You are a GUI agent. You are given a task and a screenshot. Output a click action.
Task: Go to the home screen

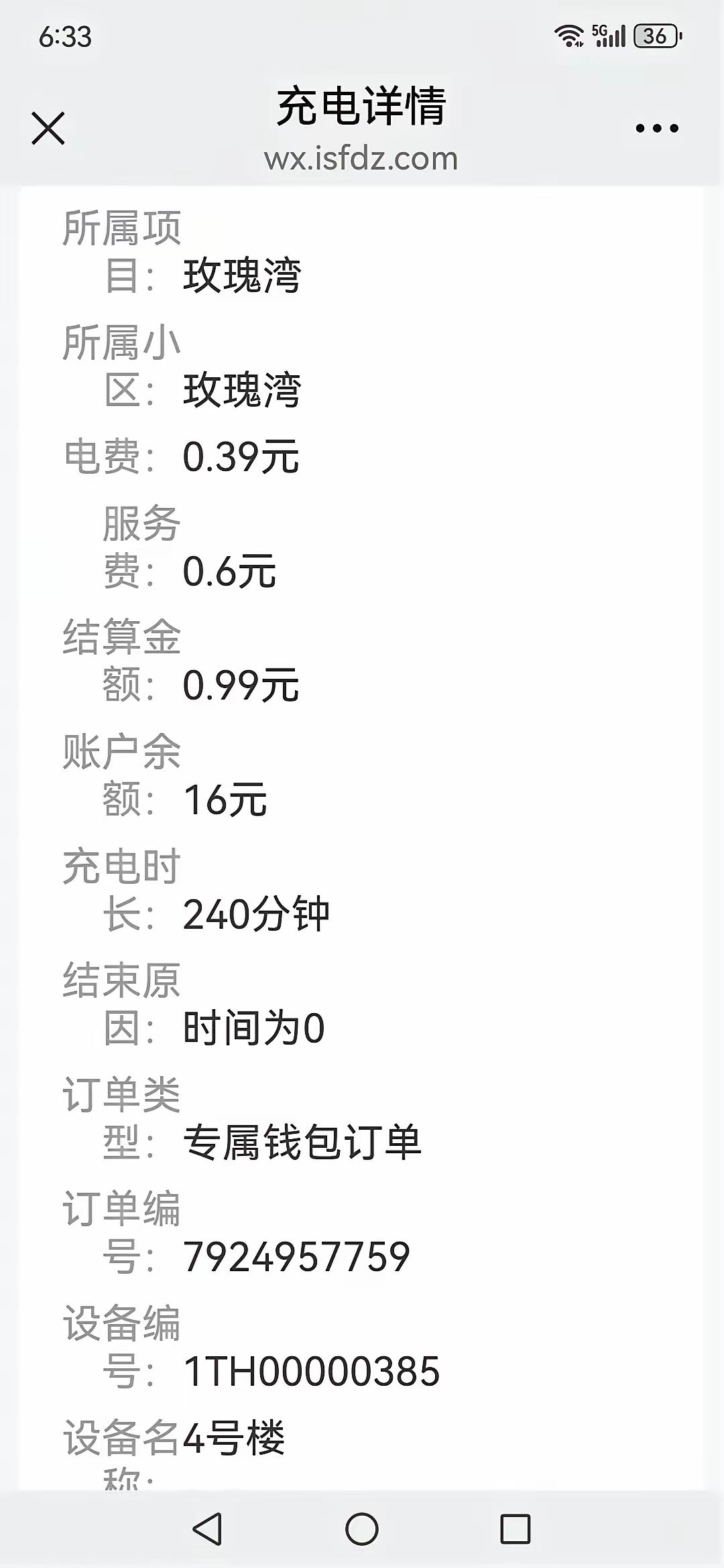[x=362, y=1529]
